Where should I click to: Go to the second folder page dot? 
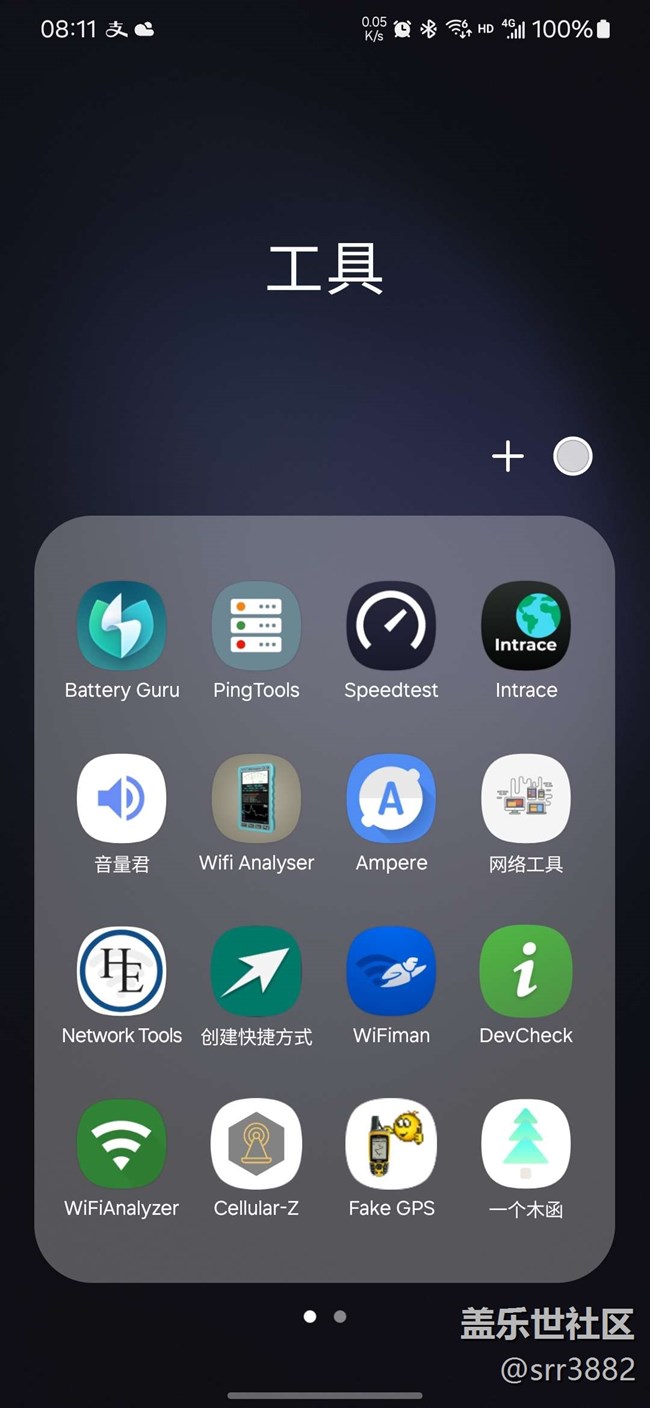pyautogui.click(x=340, y=1317)
